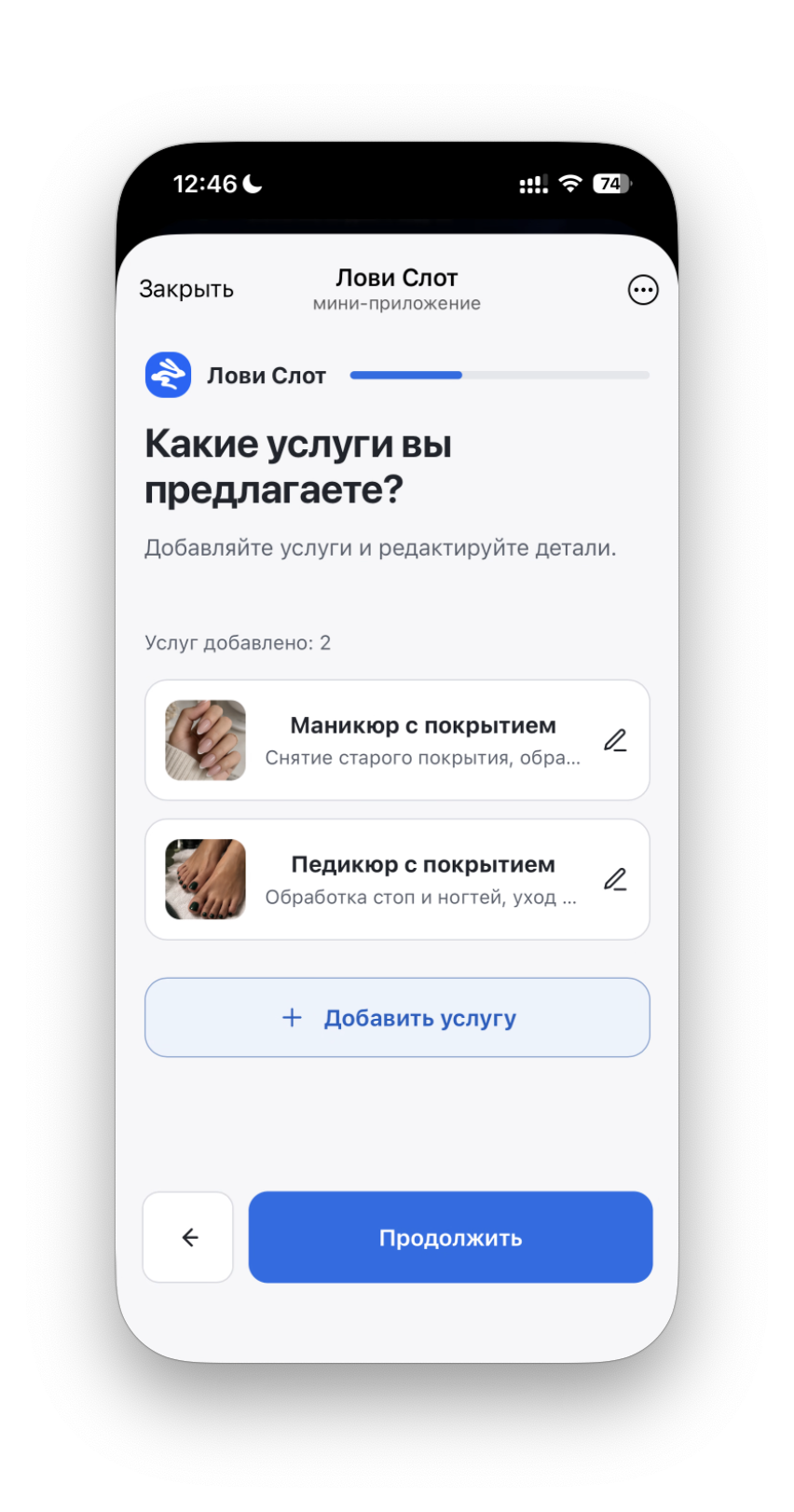Tap Добавить услугу to add a service

pyautogui.click(x=397, y=1017)
